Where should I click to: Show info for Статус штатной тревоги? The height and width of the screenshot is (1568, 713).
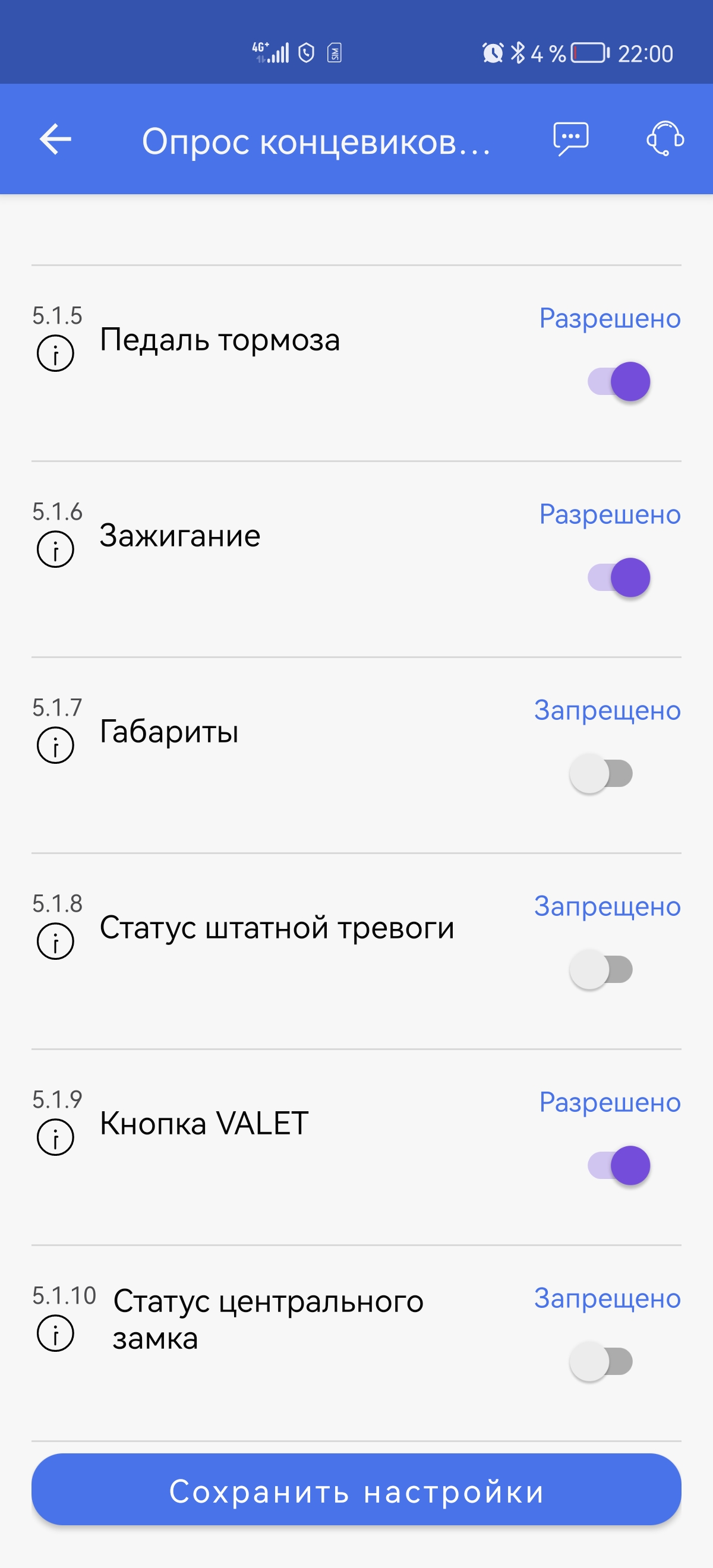tap(55, 941)
